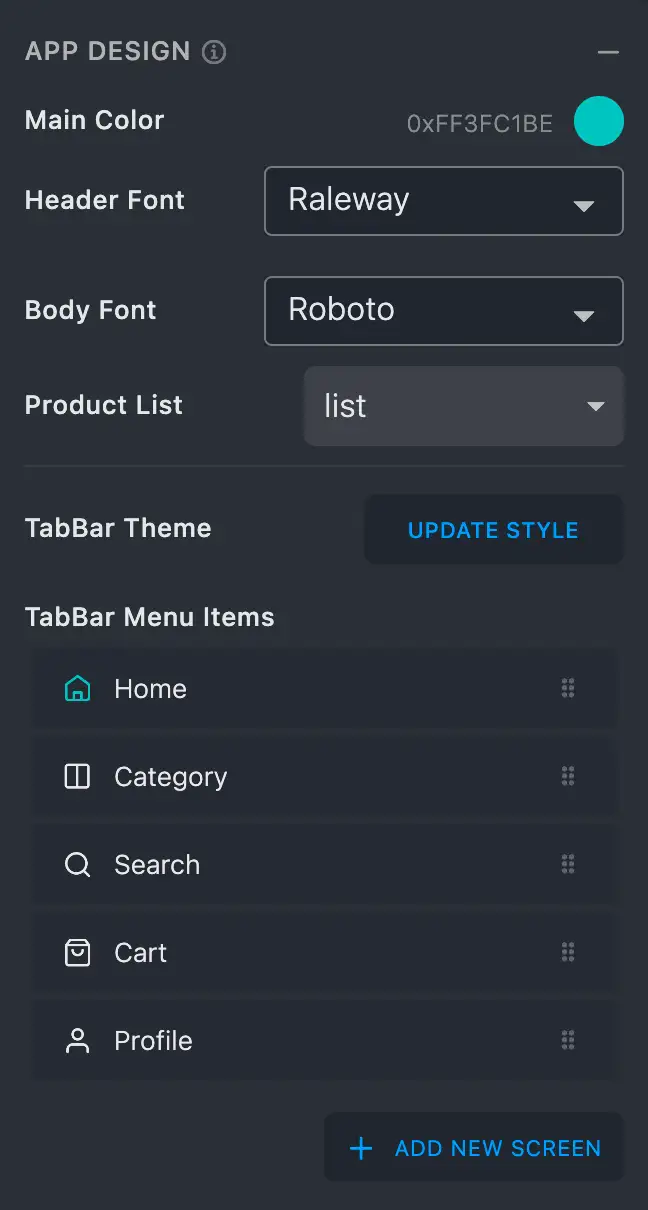Select the Cart menu item

(140, 953)
